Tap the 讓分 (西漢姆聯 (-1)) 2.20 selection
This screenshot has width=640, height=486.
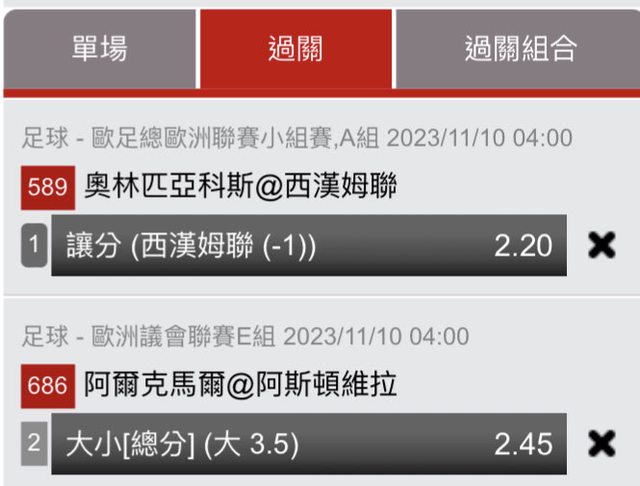(308, 245)
